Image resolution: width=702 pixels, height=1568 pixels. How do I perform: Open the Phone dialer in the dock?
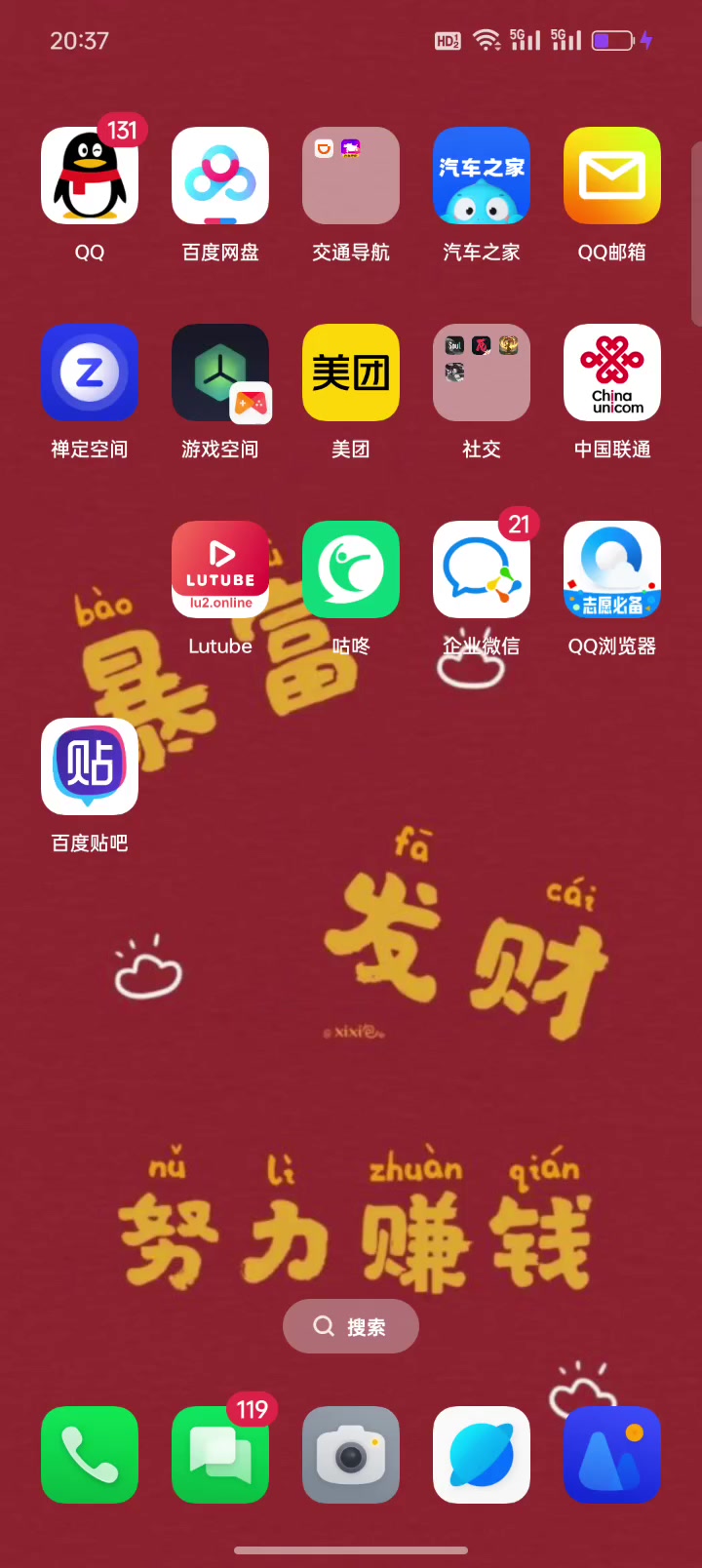(x=90, y=1455)
